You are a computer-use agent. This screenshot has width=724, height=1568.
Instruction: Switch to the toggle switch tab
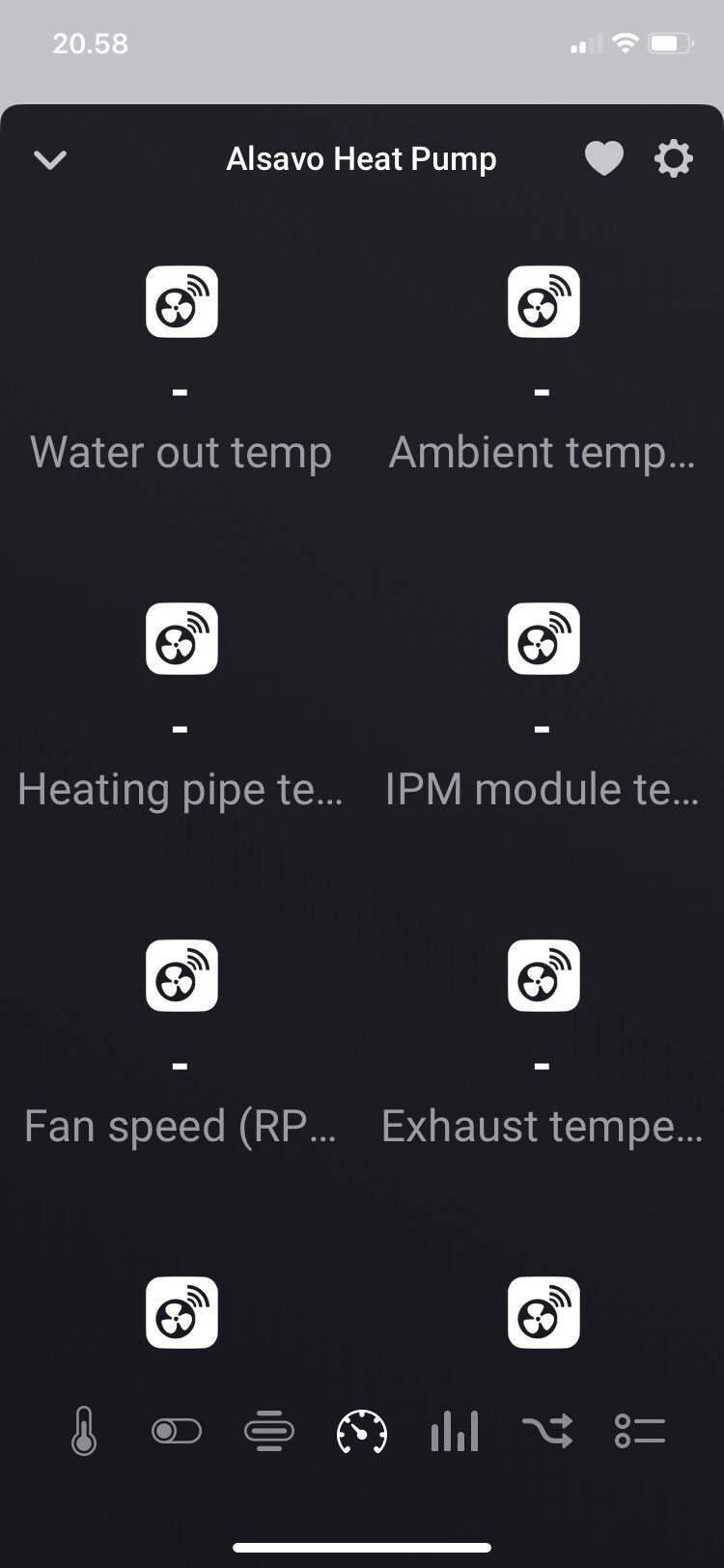point(177,1431)
